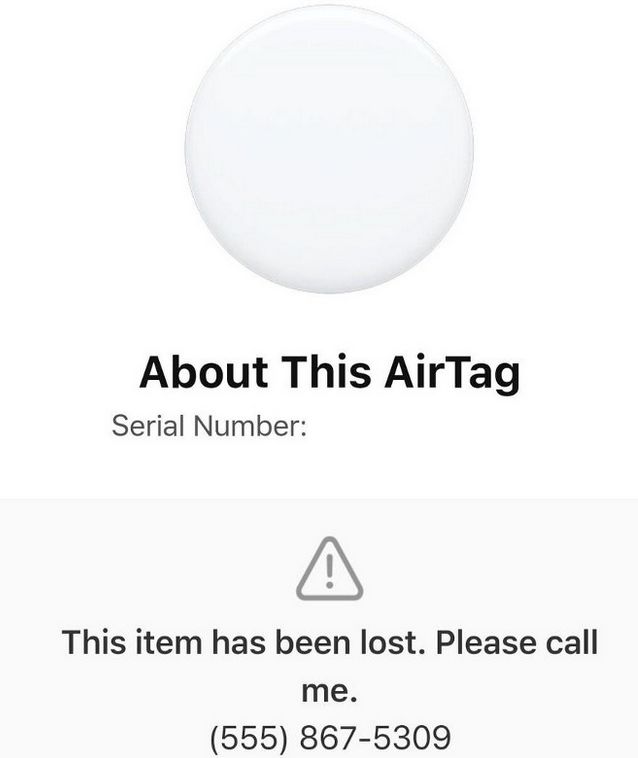Call the owner's number (555) 867-5309

[329, 736]
